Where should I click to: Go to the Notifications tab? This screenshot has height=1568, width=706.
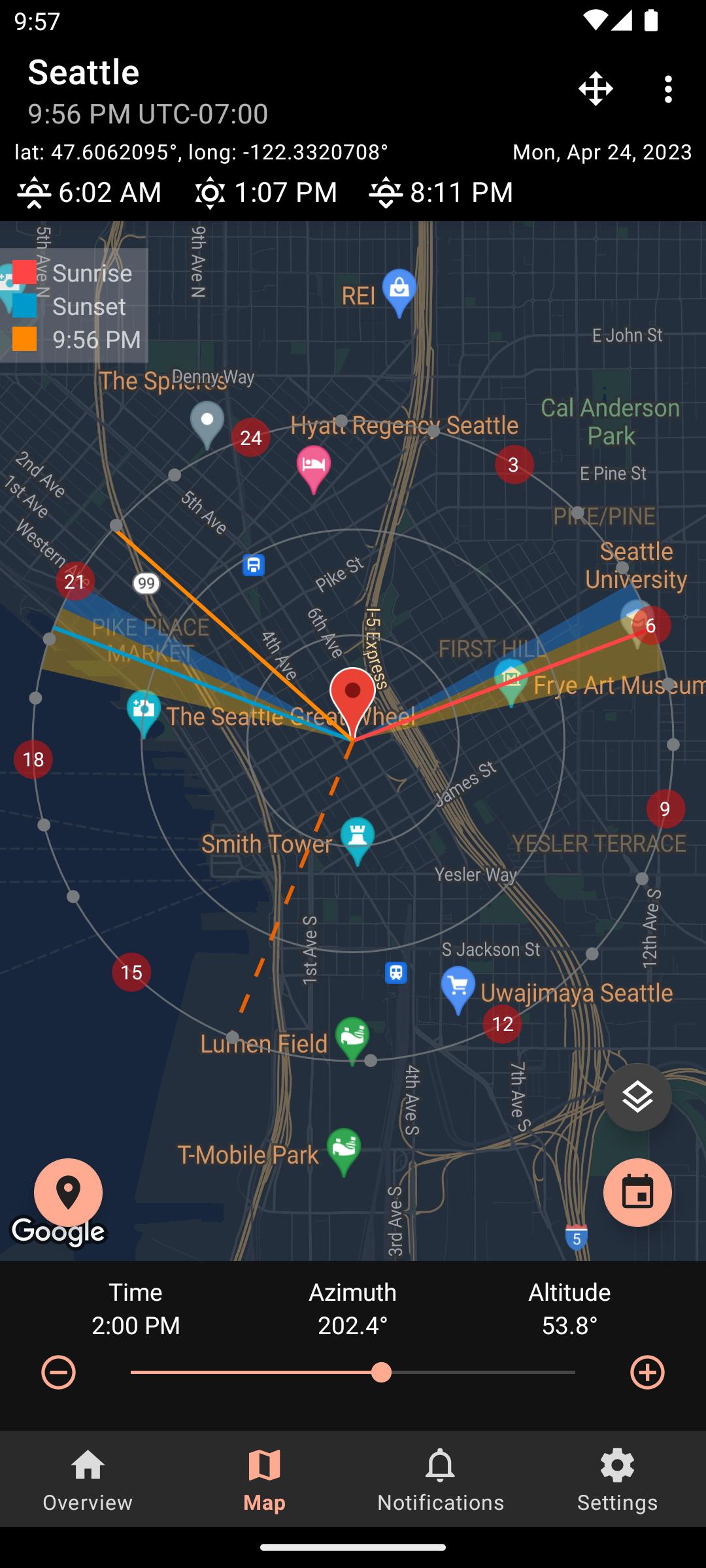(441, 1479)
